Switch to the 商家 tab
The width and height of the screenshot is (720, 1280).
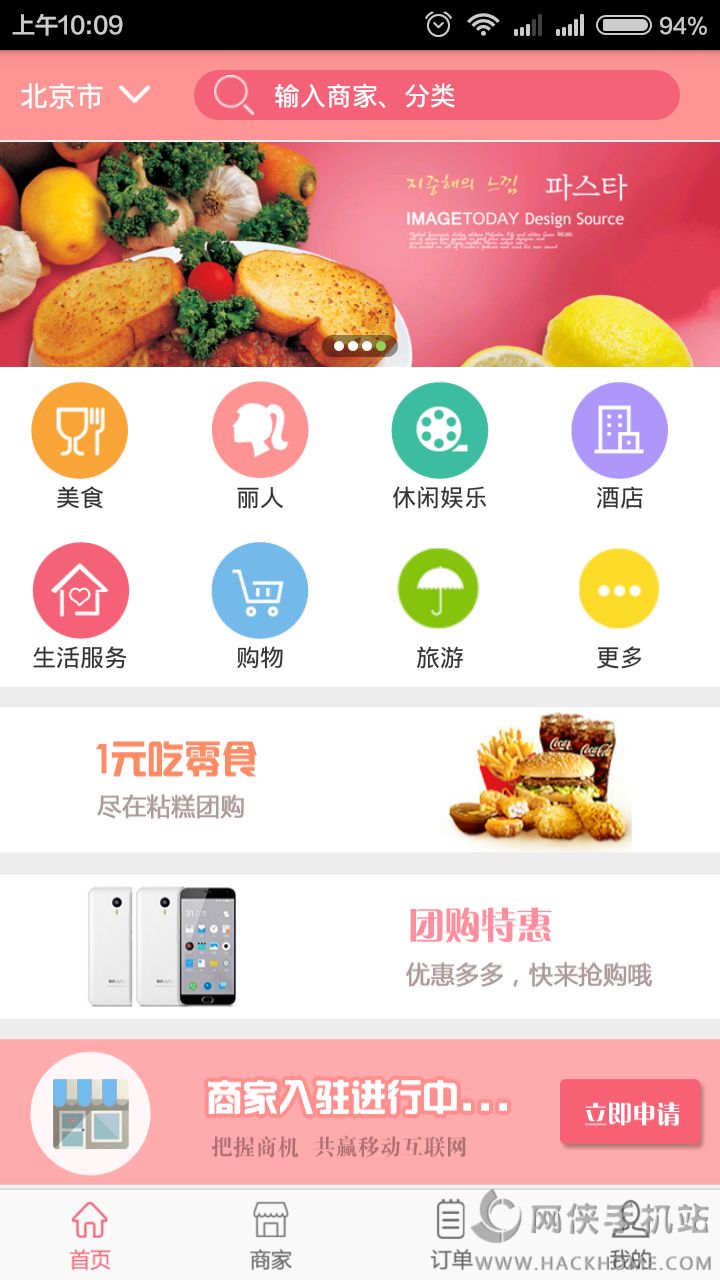[270, 1236]
